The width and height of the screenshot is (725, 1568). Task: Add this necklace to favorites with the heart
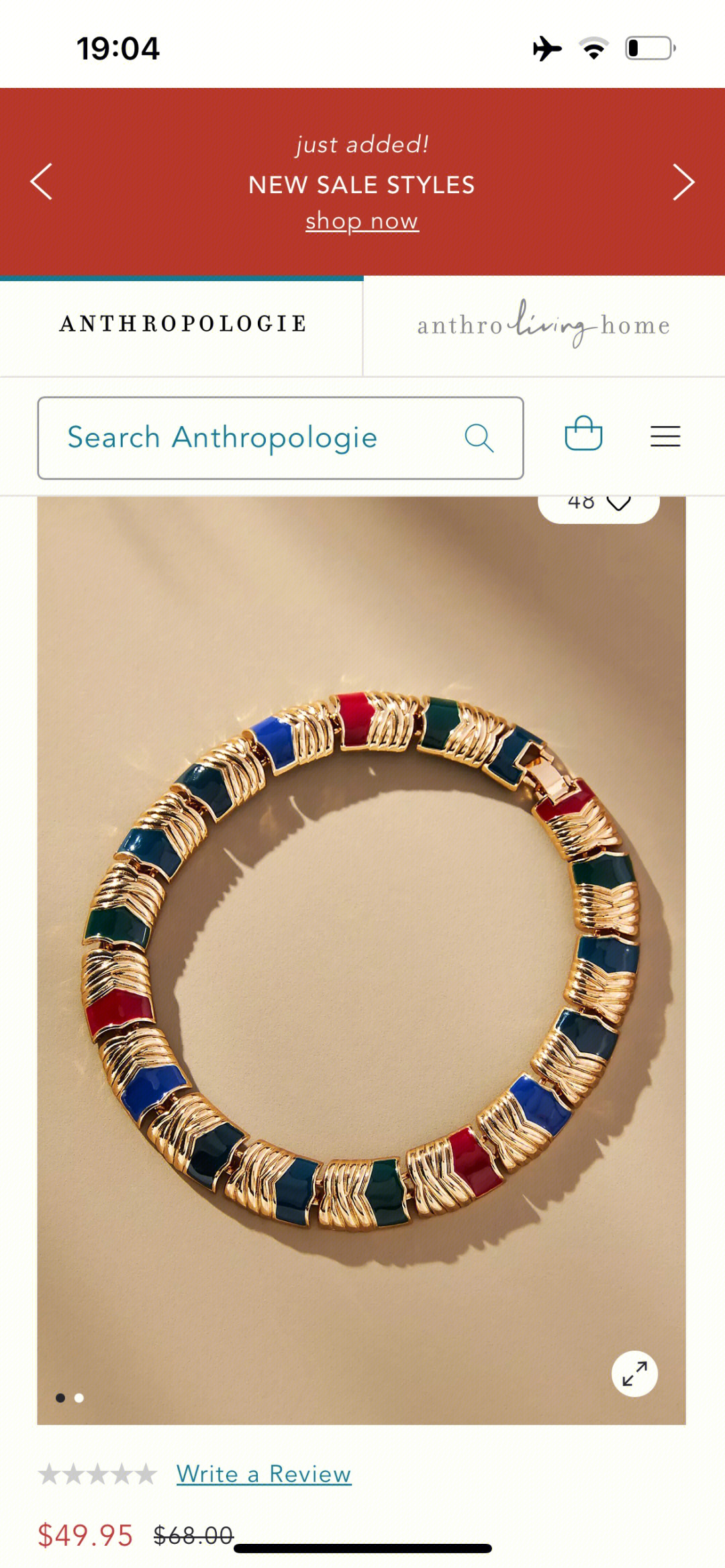point(618,504)
